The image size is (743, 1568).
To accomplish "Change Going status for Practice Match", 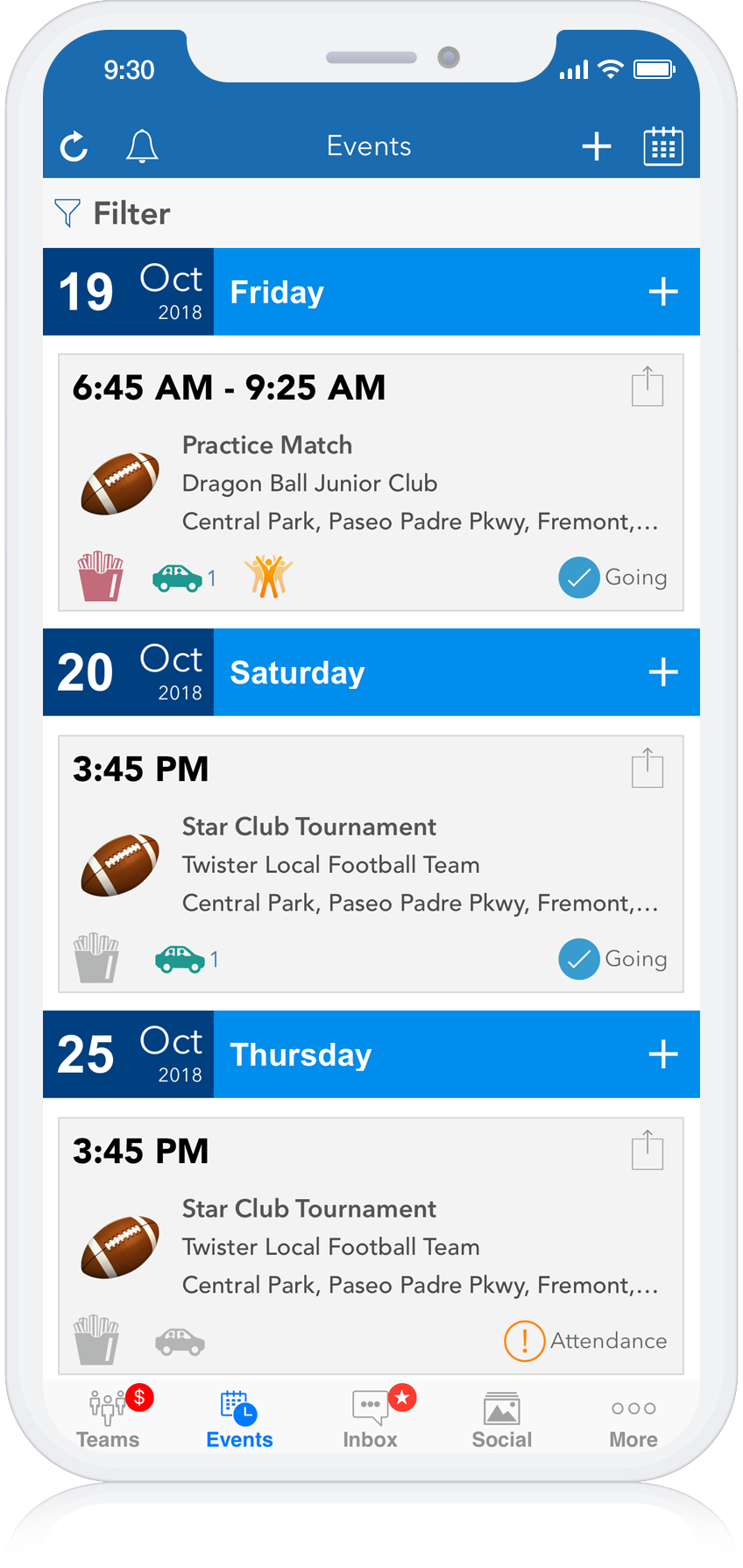I will [613, 578].
